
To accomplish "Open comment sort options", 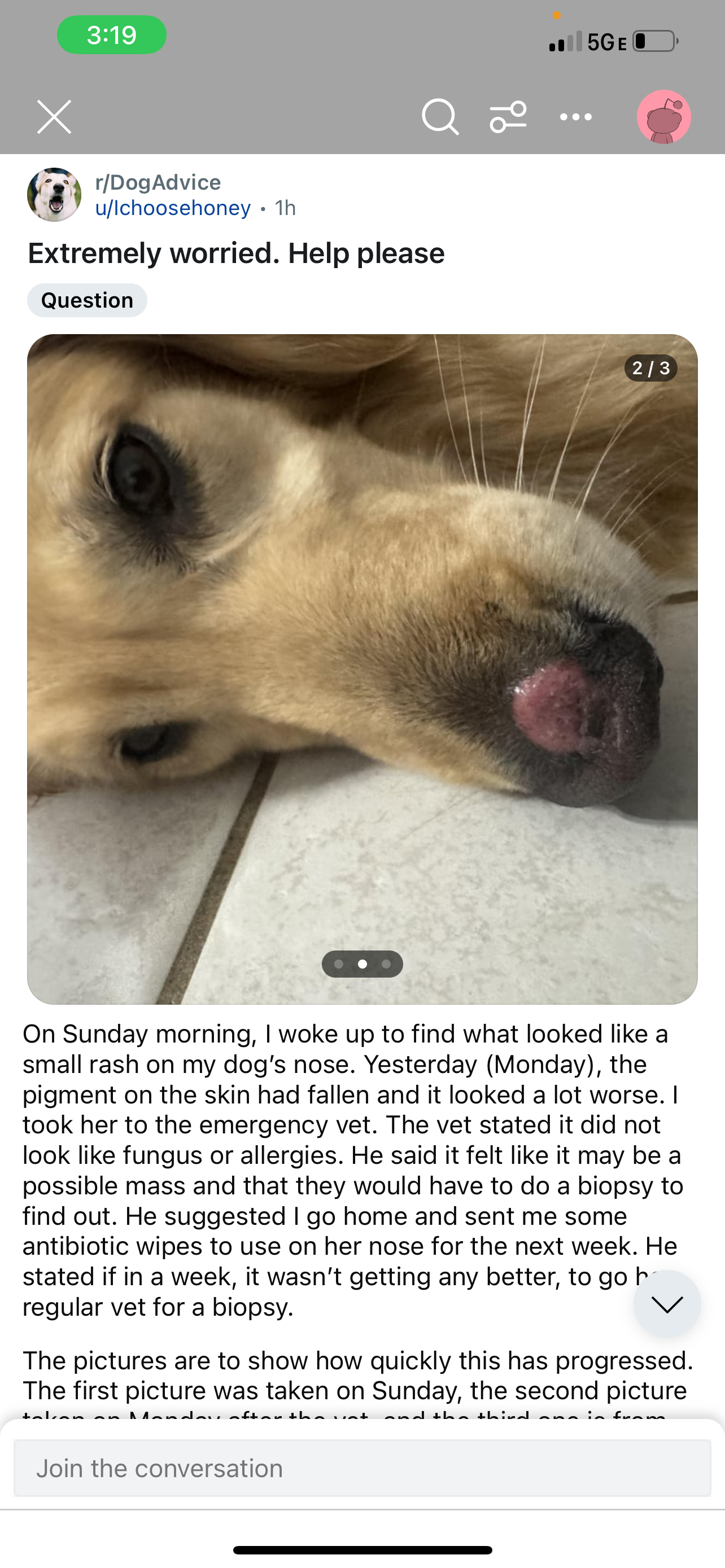I will coord(508,117).
